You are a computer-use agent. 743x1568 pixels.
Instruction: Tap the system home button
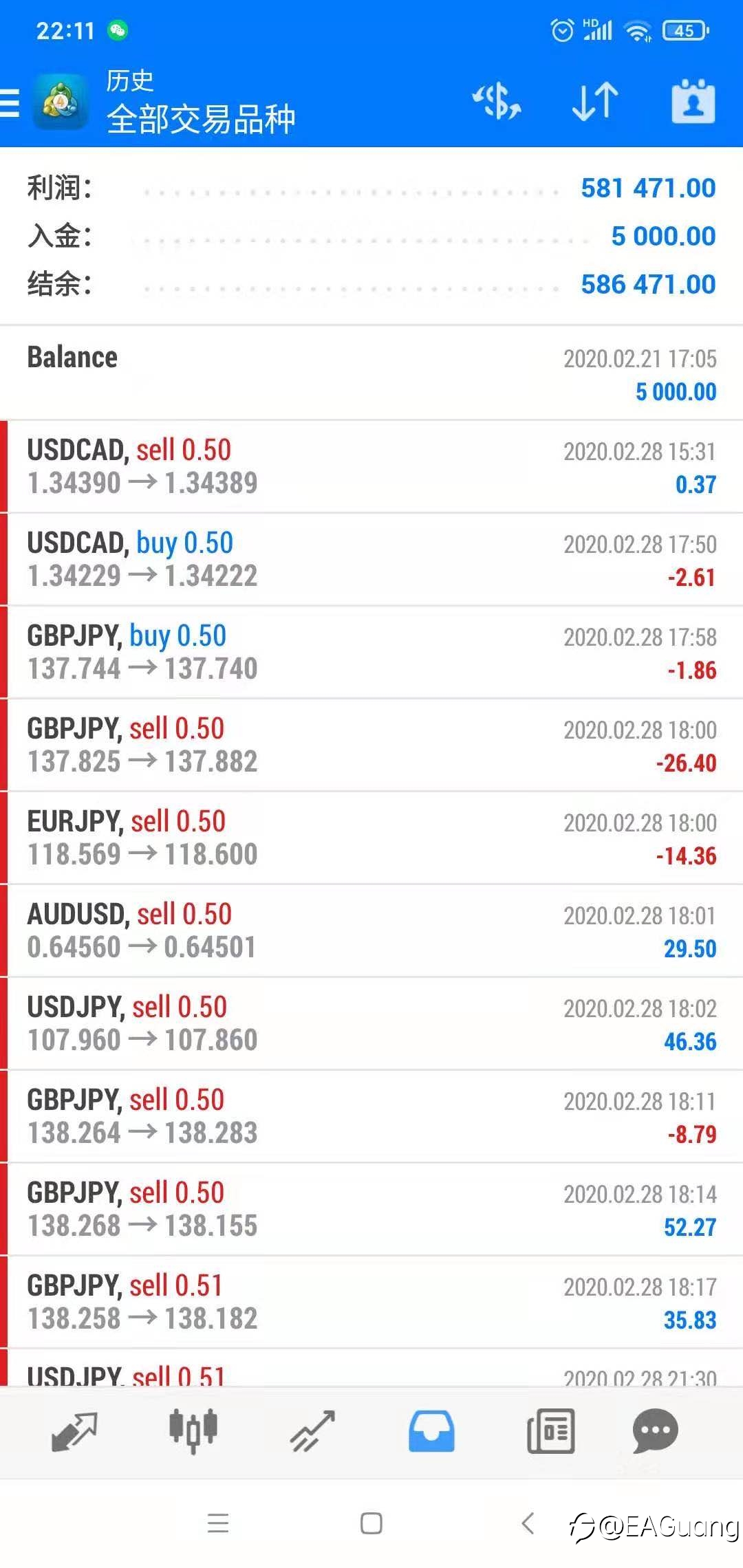click(x=371, y=1523)
